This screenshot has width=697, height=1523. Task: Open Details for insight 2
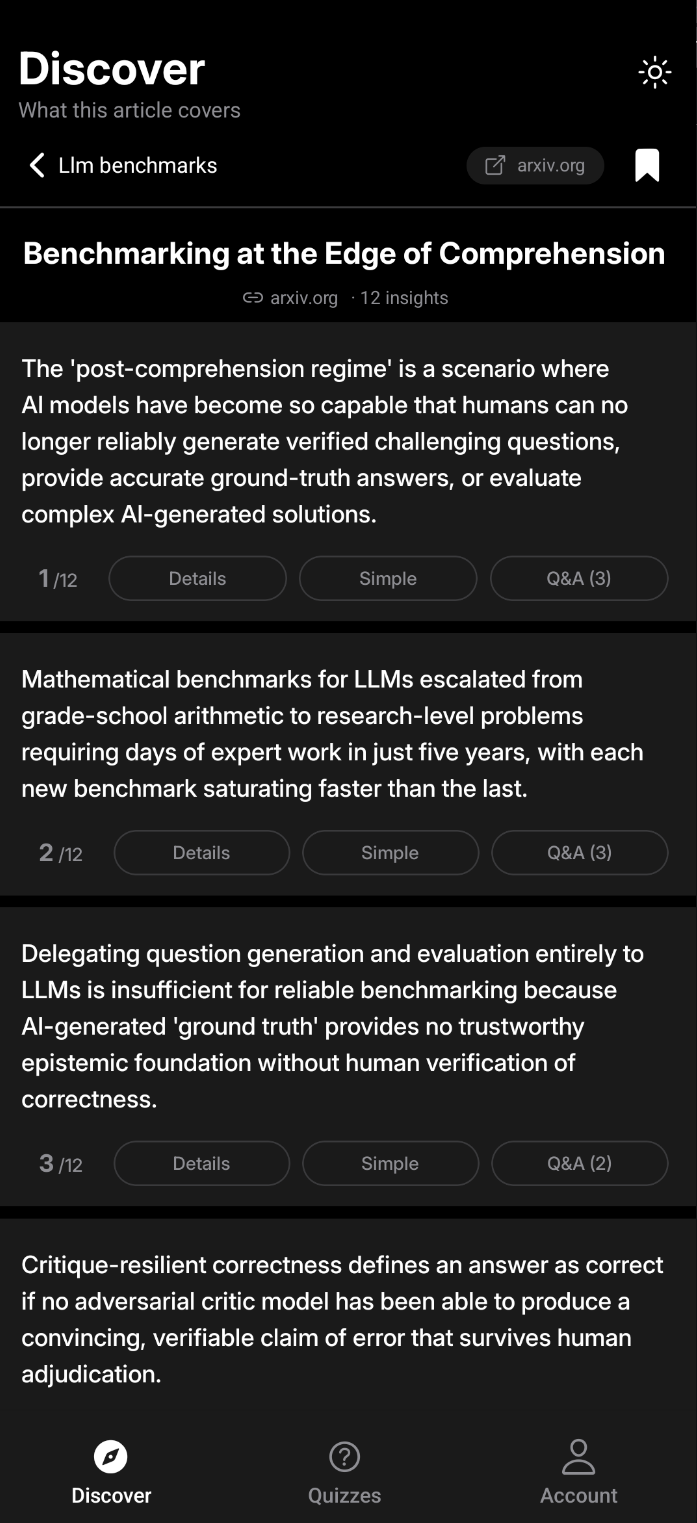(x=202, y=853)
